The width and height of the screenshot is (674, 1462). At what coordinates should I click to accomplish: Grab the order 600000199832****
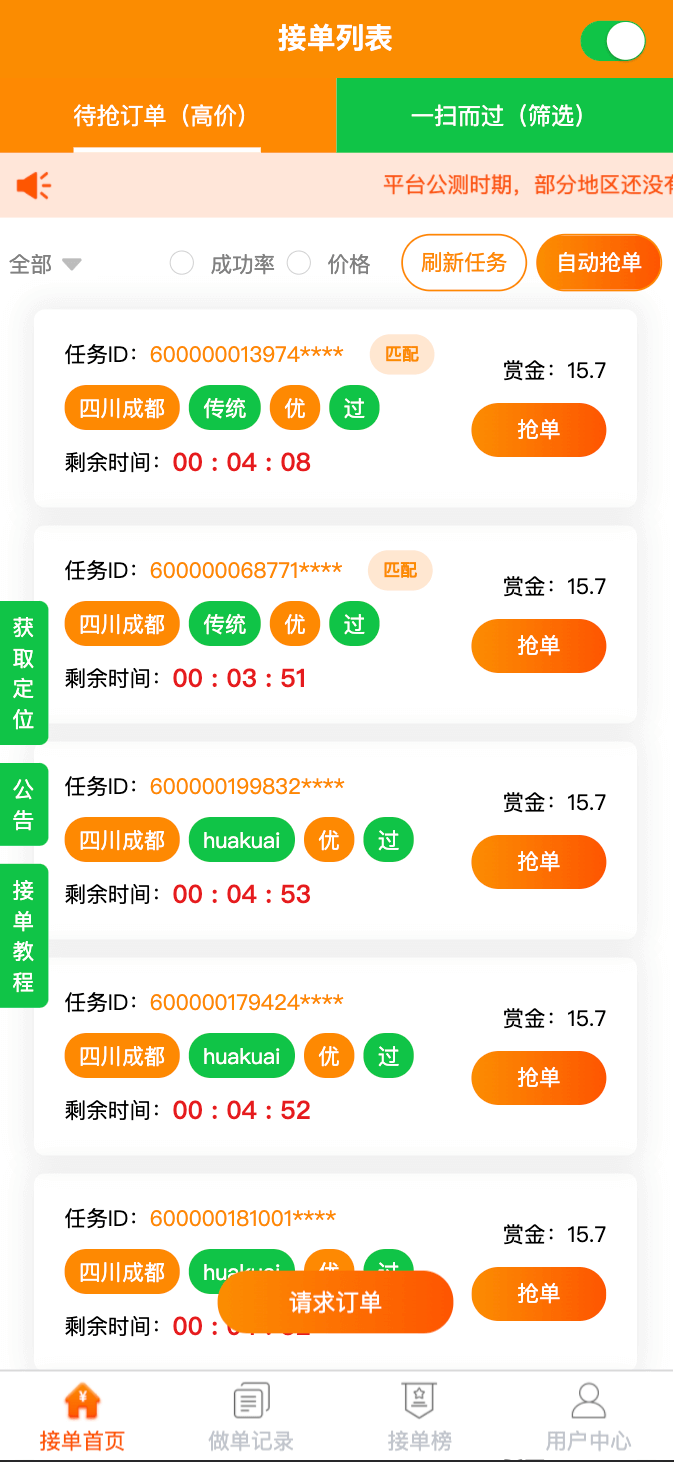coord(538,862)
